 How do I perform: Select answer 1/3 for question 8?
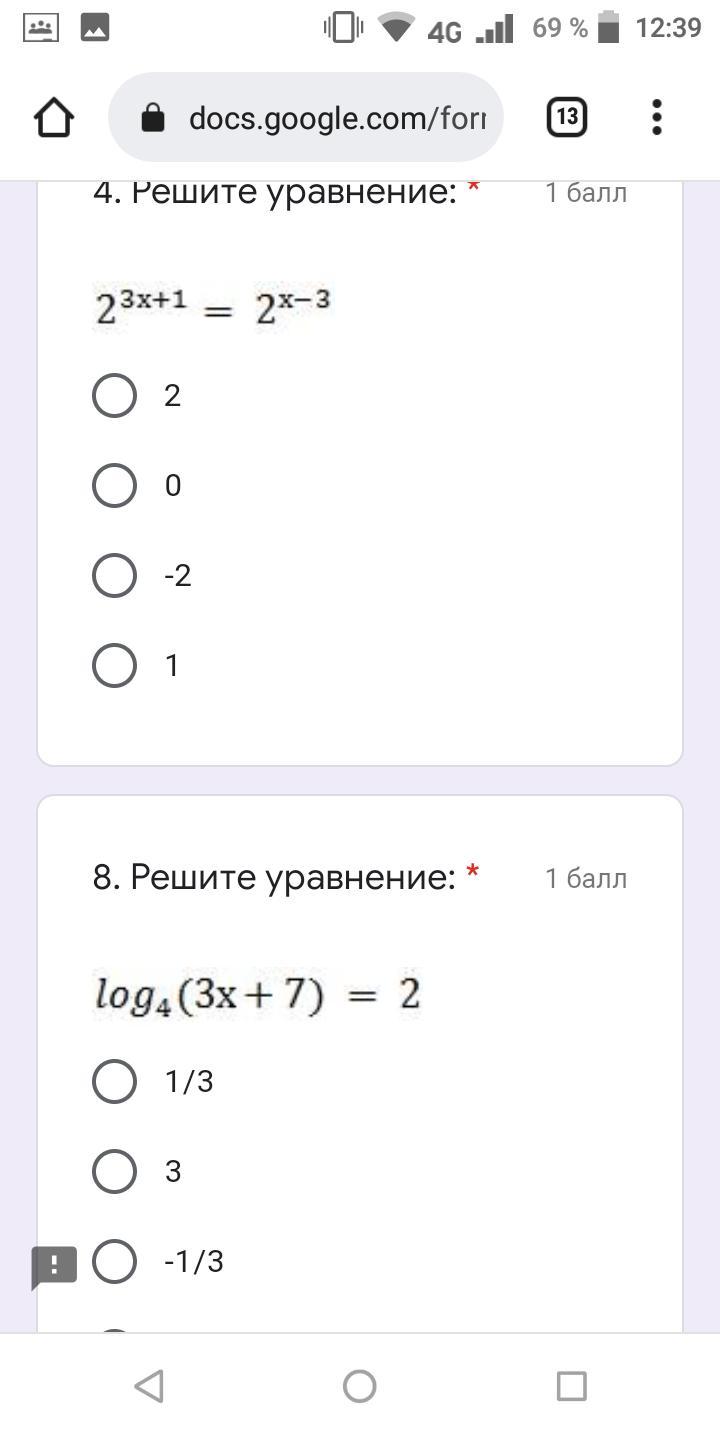click(x=115, y=1081)
